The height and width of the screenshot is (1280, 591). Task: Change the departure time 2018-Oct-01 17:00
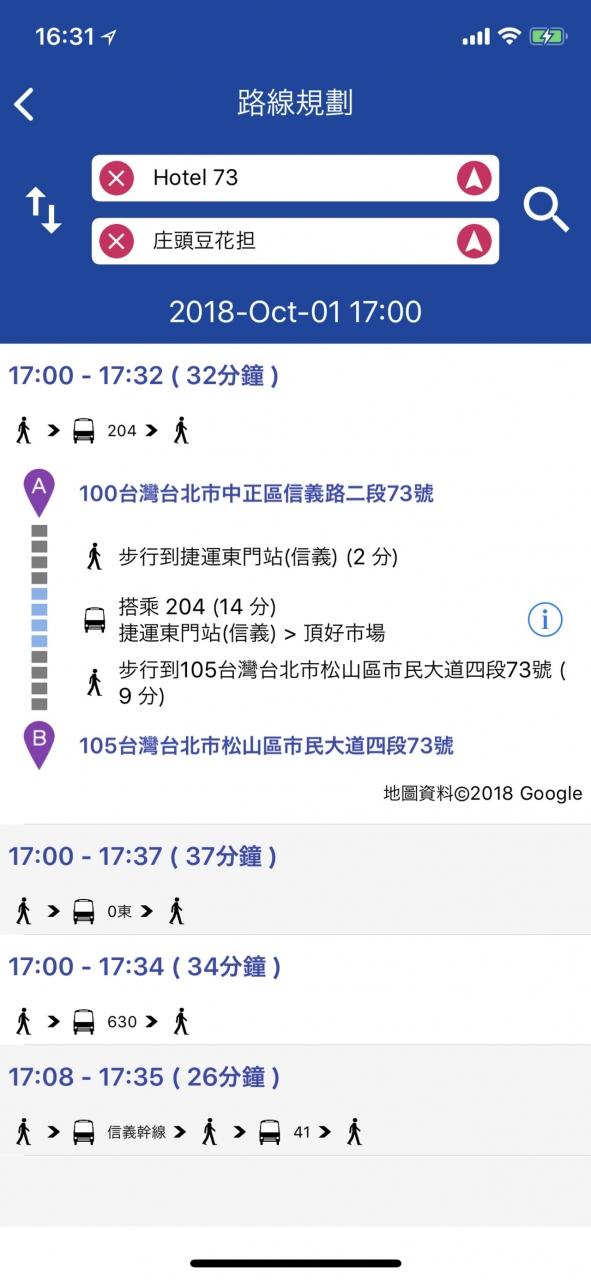tap(295, 312)
